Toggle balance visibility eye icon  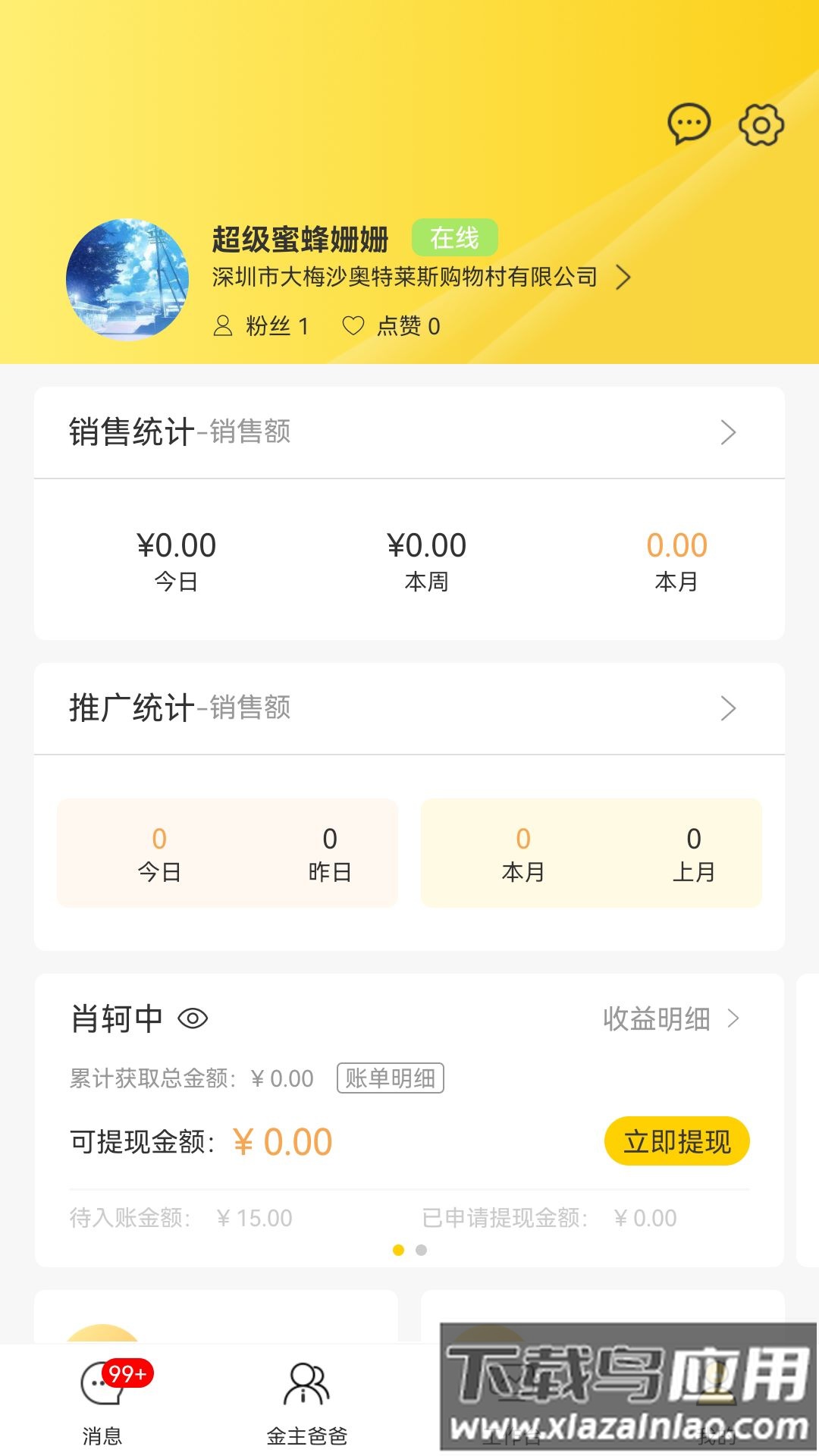tap(193, 1018)
